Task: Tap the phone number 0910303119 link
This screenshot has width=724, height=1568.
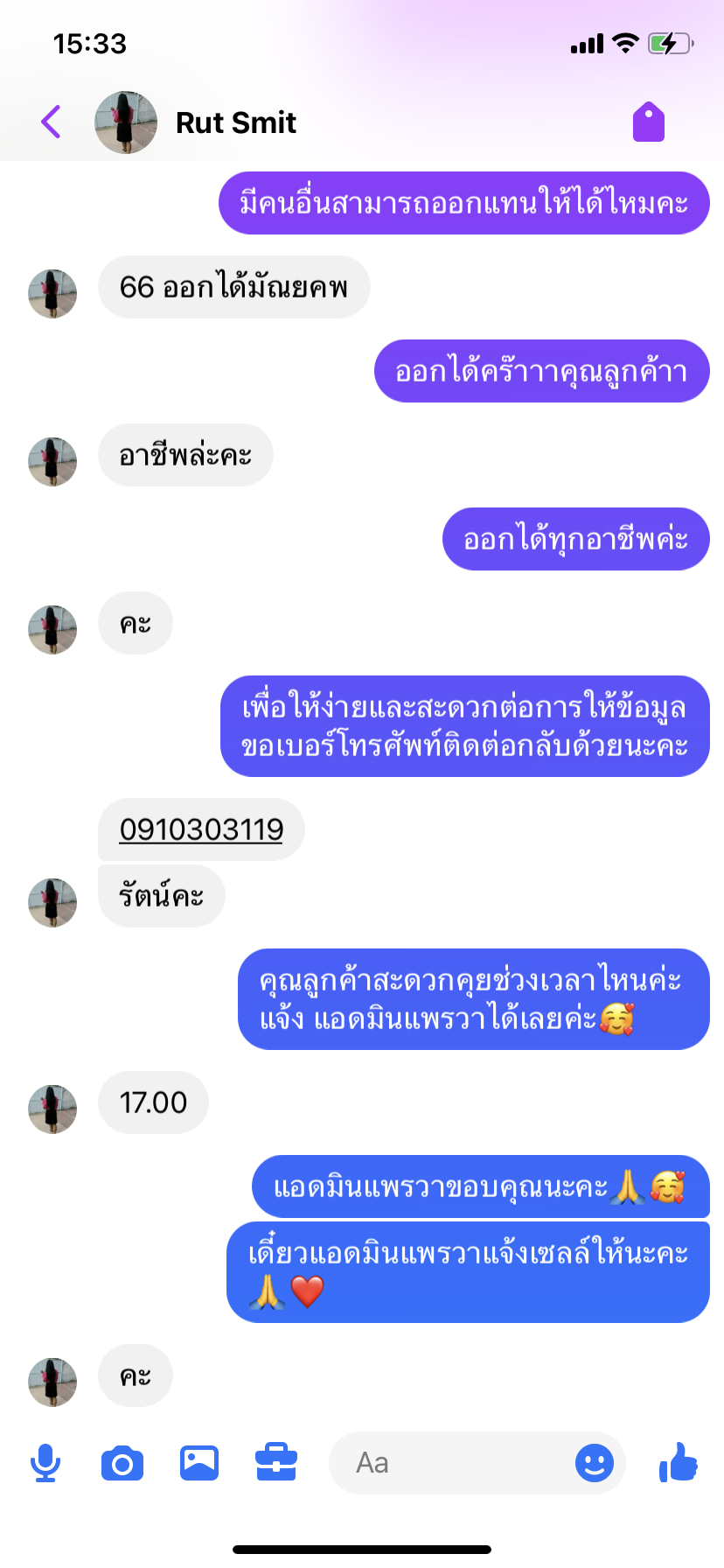Action: (201, 829)
